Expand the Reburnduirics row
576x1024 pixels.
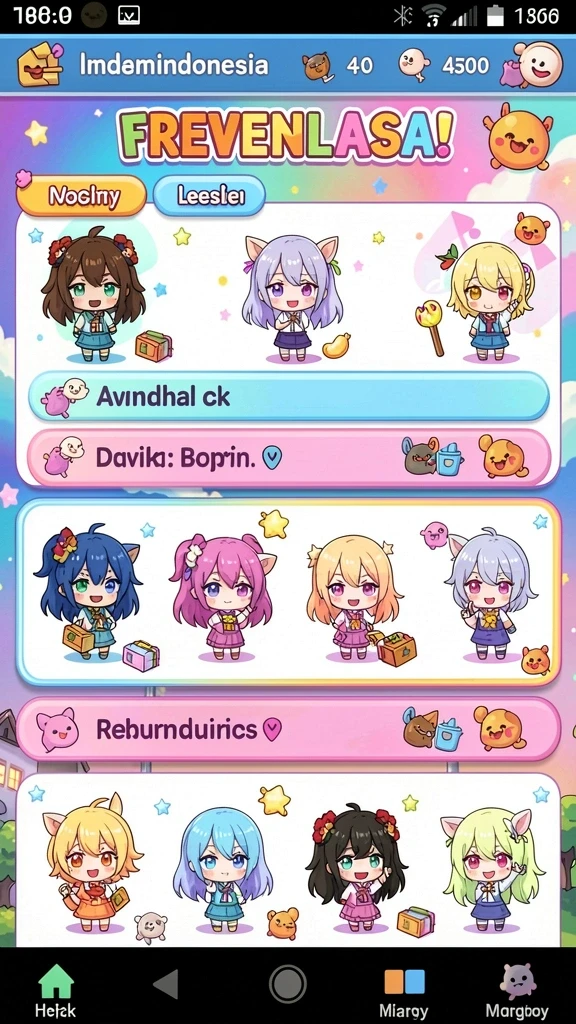[288, 729]
